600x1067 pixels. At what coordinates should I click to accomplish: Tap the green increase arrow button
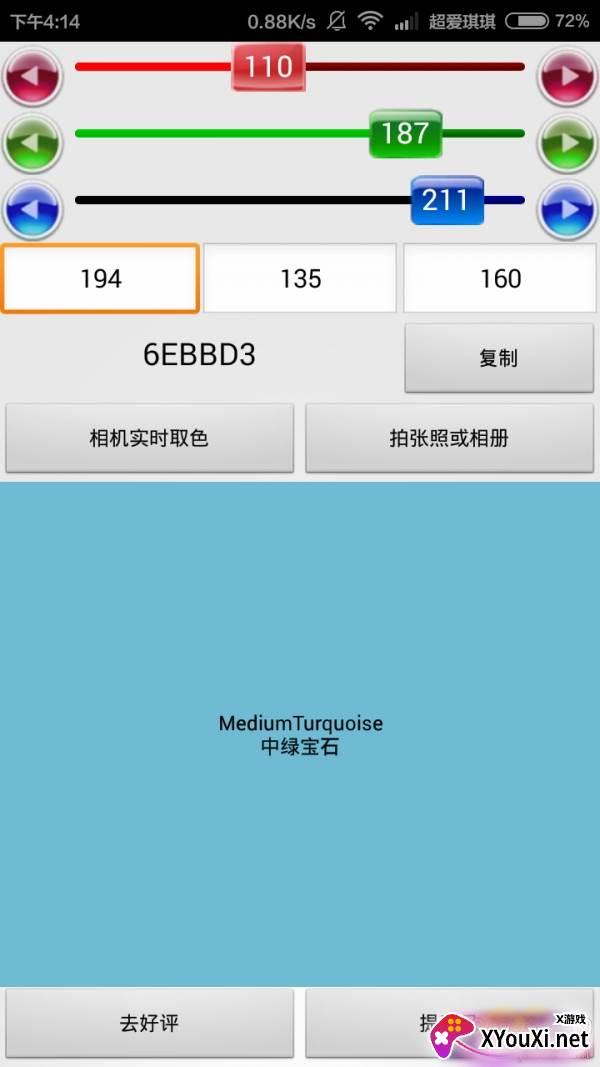(567, 143)
